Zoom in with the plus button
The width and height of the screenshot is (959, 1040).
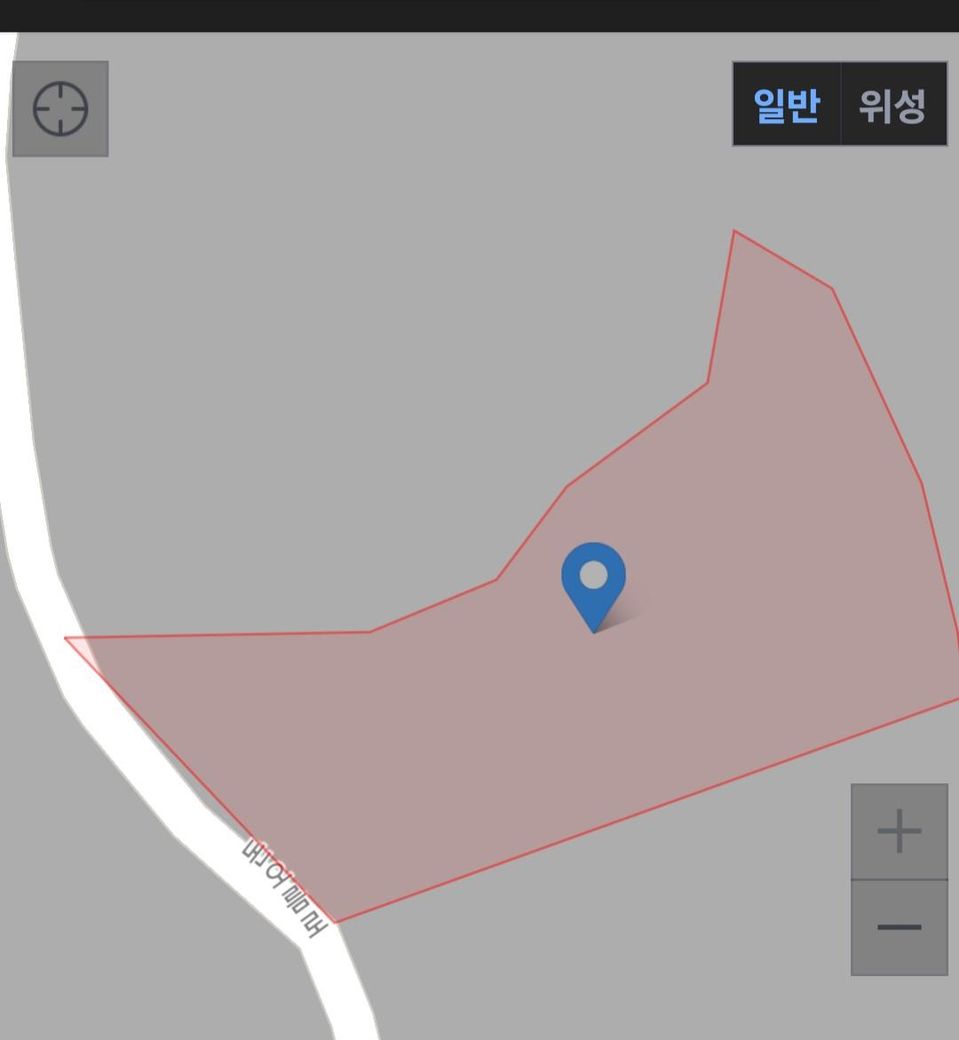899,832
